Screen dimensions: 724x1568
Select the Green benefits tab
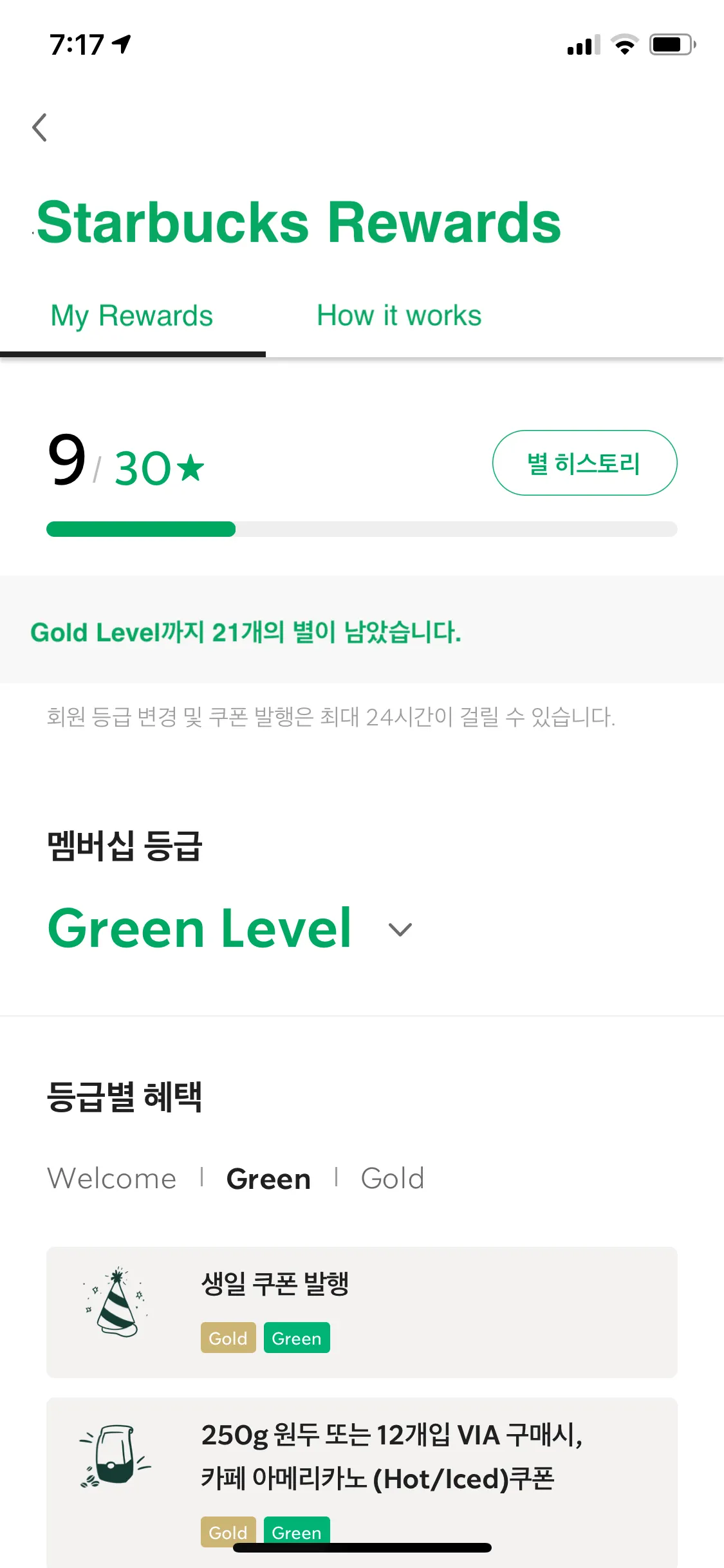pos(268,1179)
